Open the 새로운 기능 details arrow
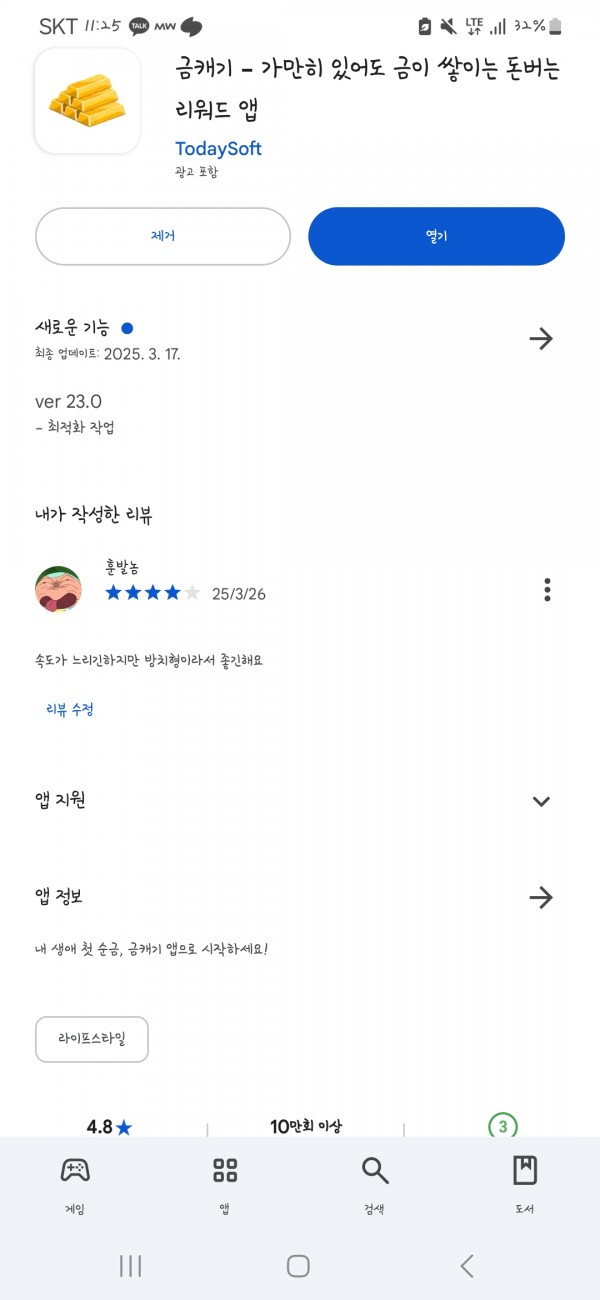This screenshot has height=1300, width=600. tap(541, 339)
